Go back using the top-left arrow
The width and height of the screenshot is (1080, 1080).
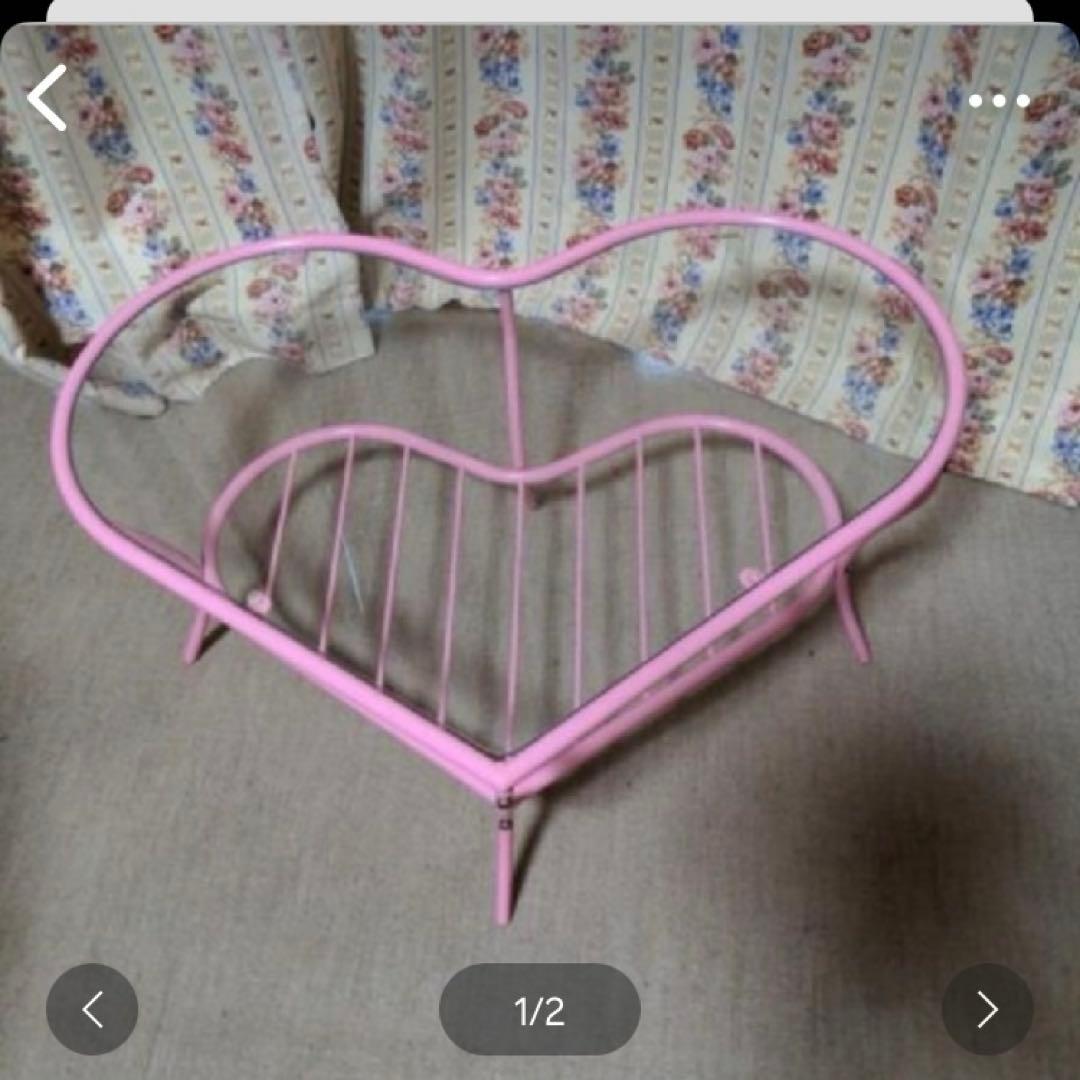(x=47, y=98)
